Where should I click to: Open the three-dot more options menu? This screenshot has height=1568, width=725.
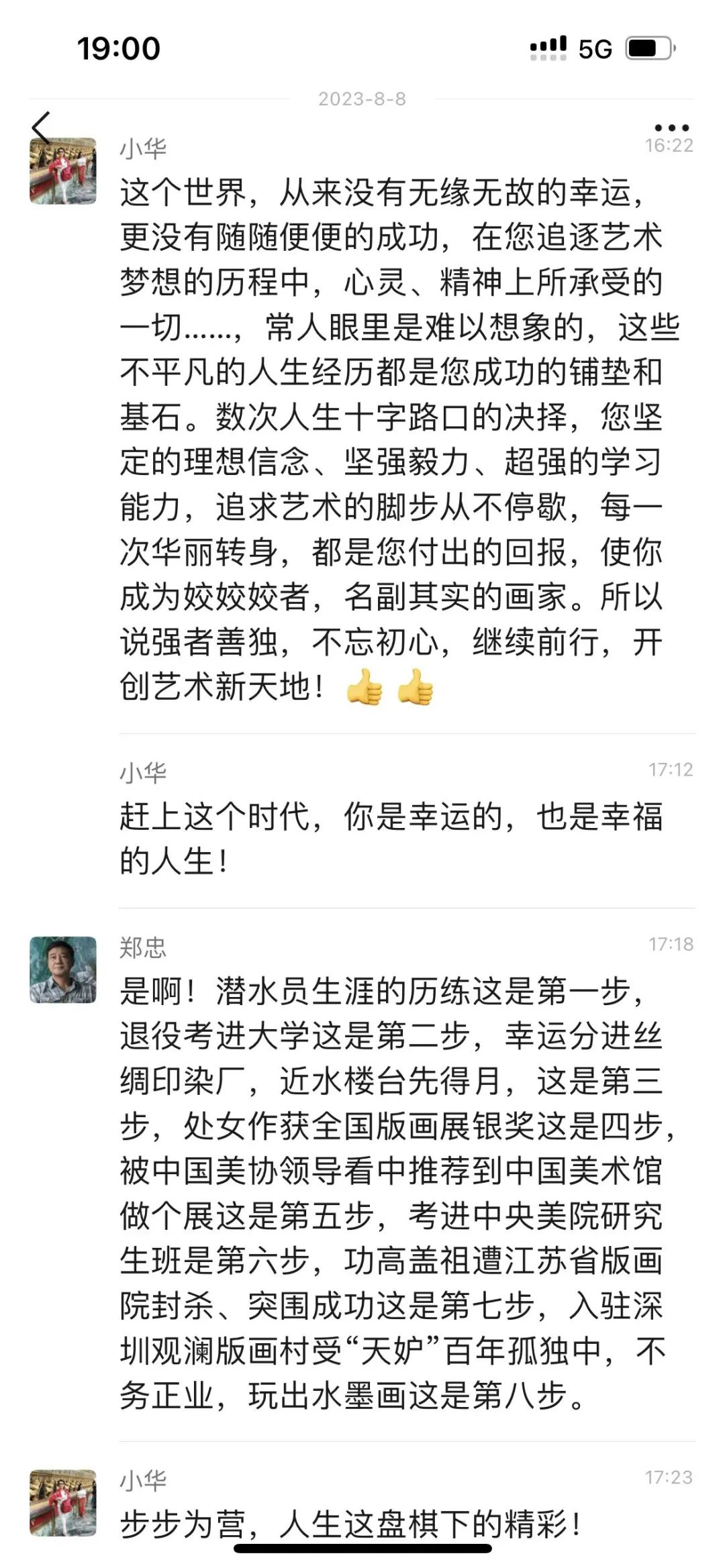coord(671,127)
